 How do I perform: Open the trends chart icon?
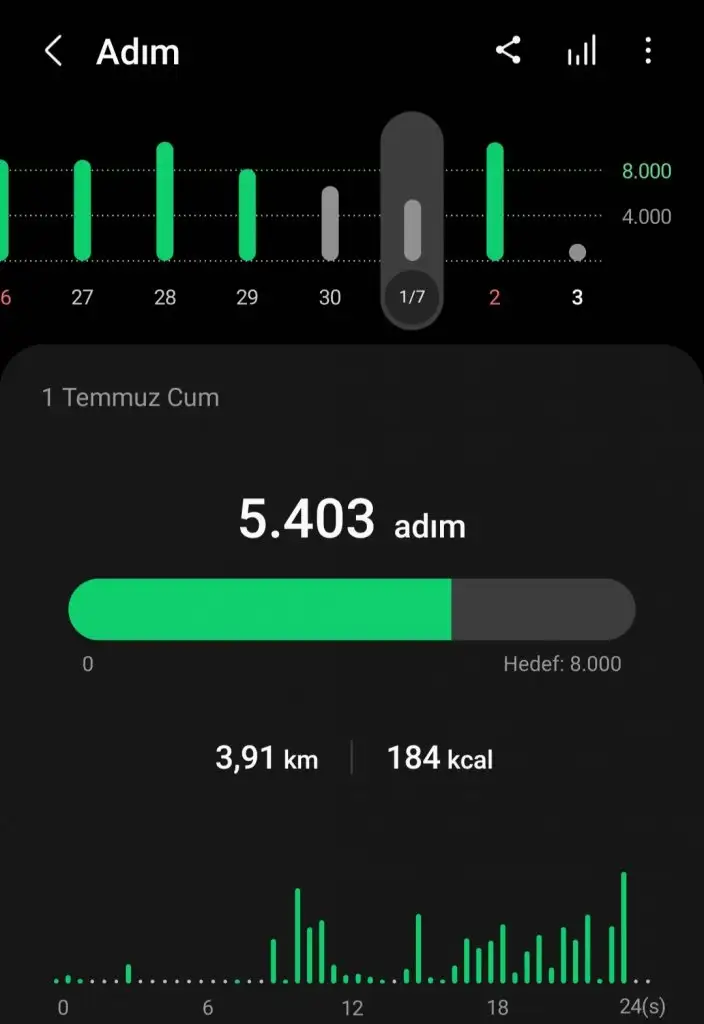(582, 51)
